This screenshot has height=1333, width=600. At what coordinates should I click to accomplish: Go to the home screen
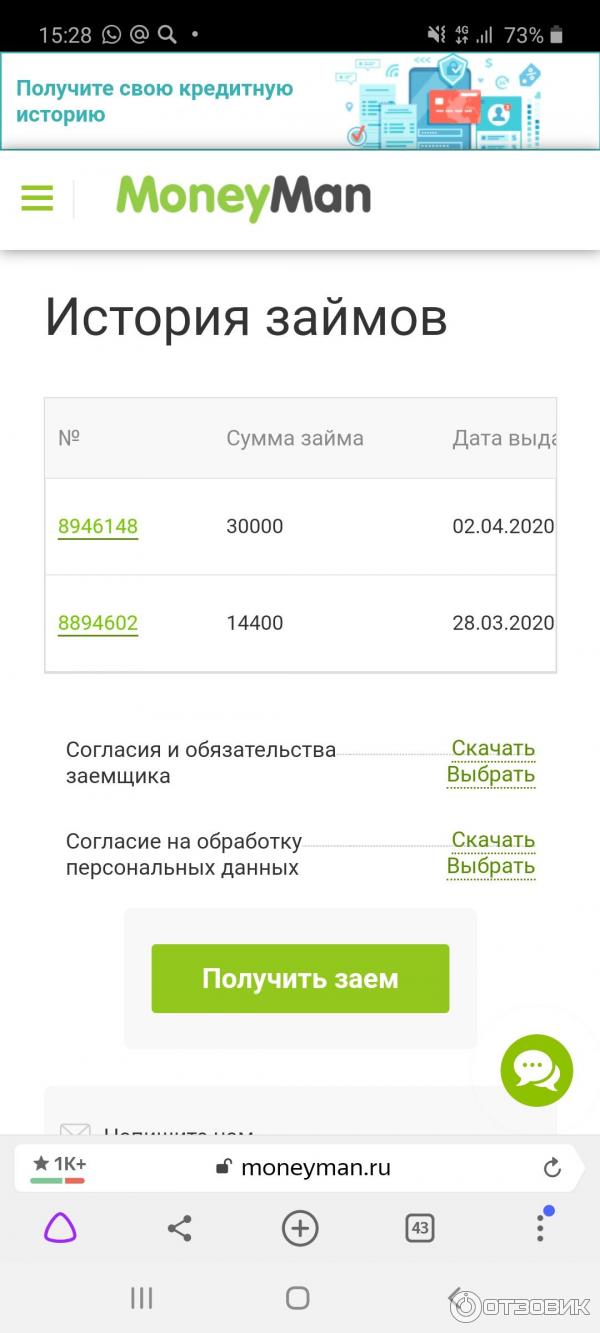(x=298, y=1298)
